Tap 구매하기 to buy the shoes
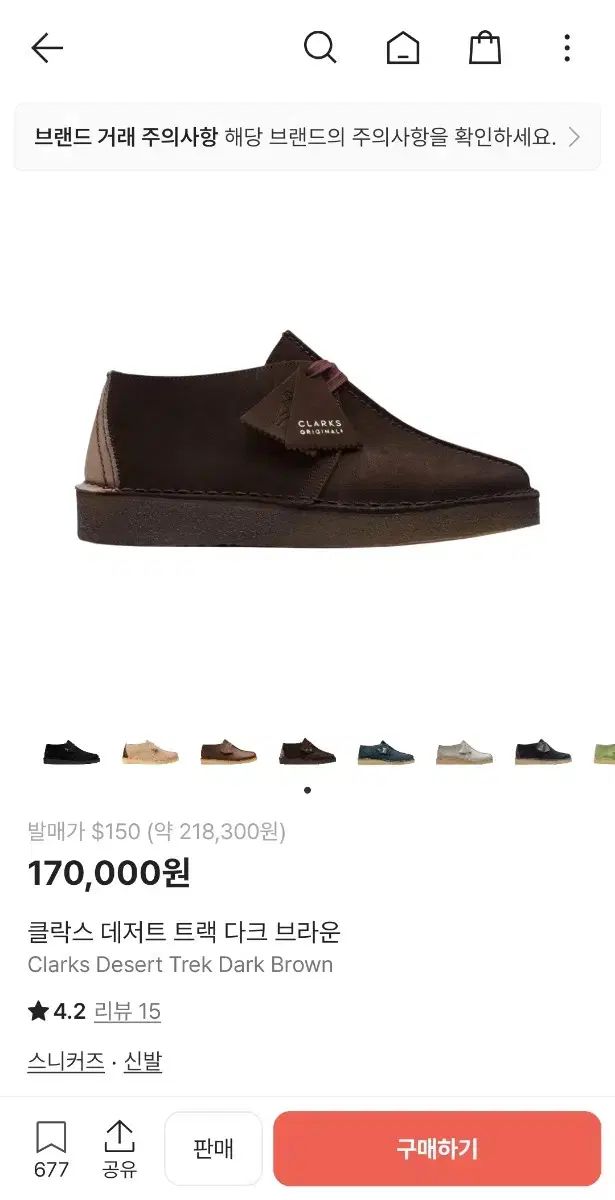The width and height of the screenshot is (615, 1200). [x=437, y=1148]
